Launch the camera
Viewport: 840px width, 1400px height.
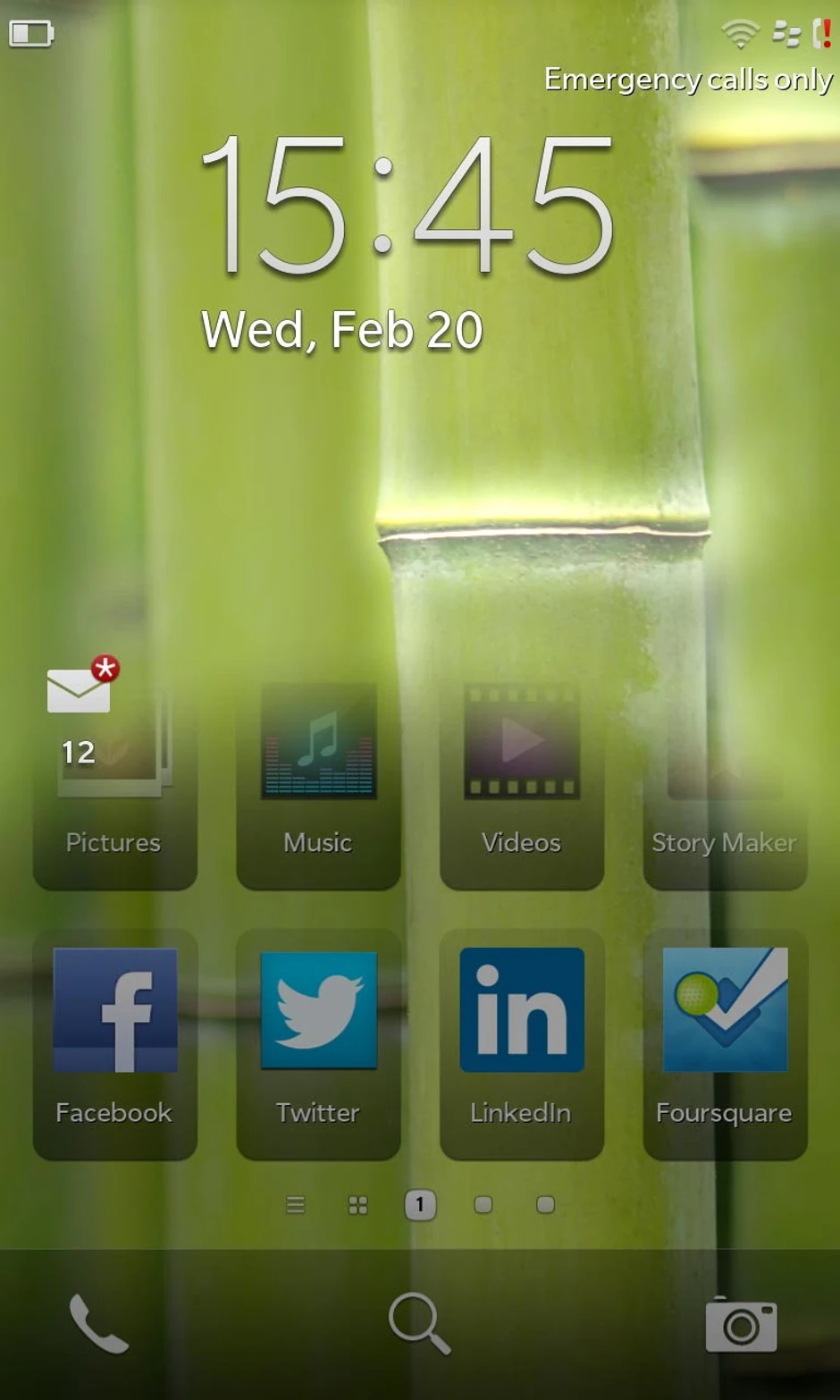coord(741,1325)
